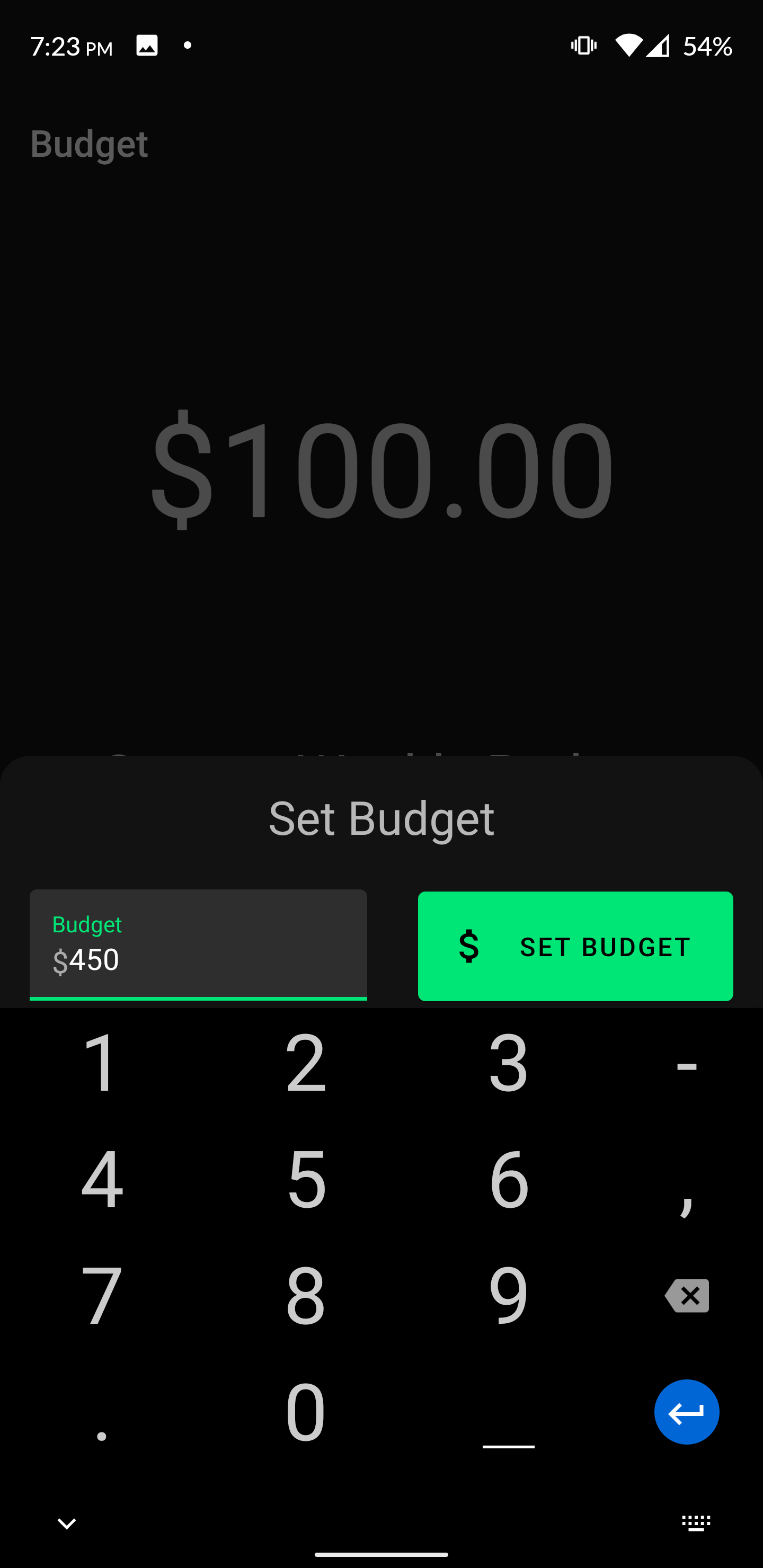The image size is (763, 1568).
Task: Delete last digit with backspace key
Action: (686, 1295)
